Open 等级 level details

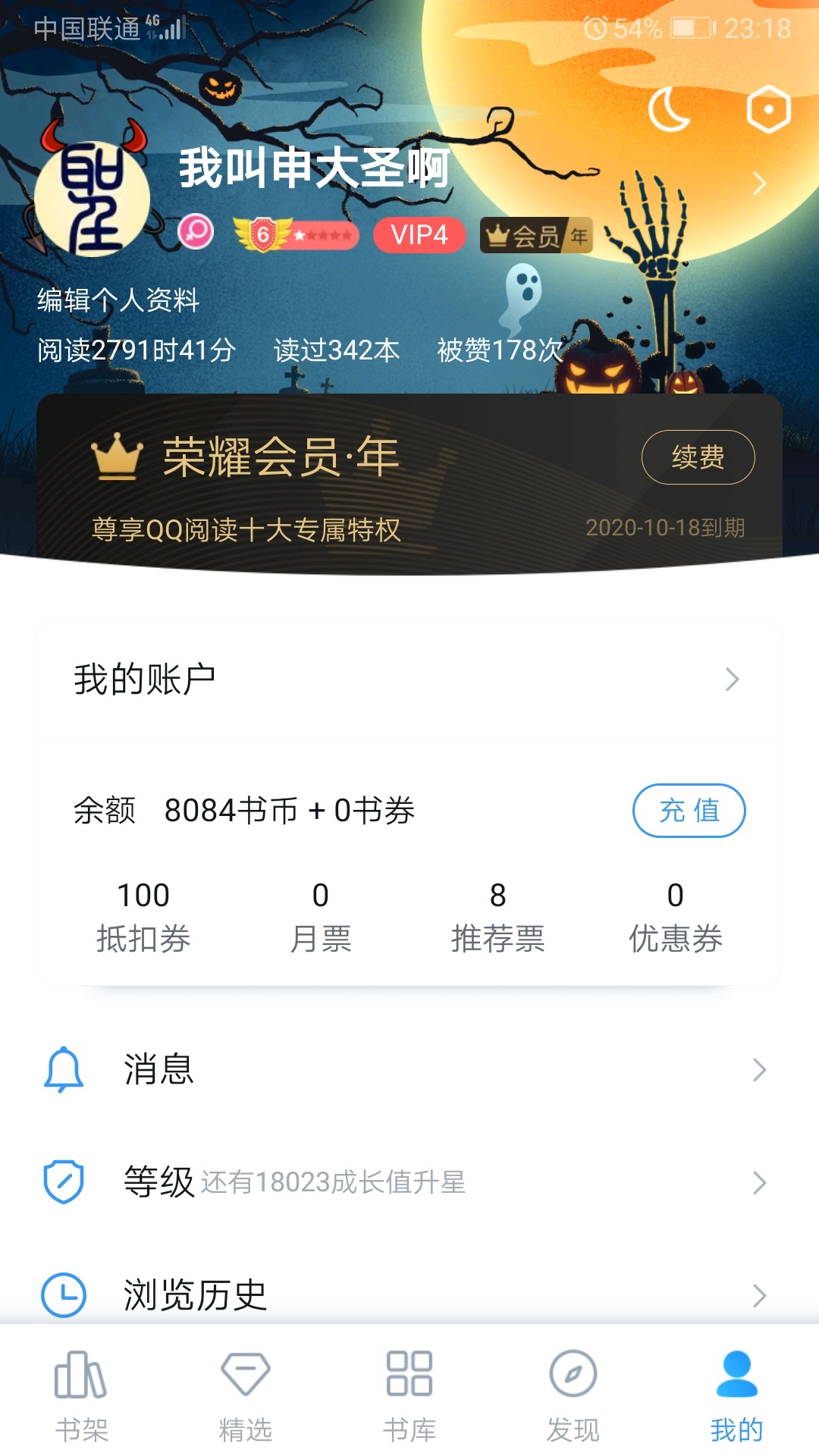[x=409, y=1182]
